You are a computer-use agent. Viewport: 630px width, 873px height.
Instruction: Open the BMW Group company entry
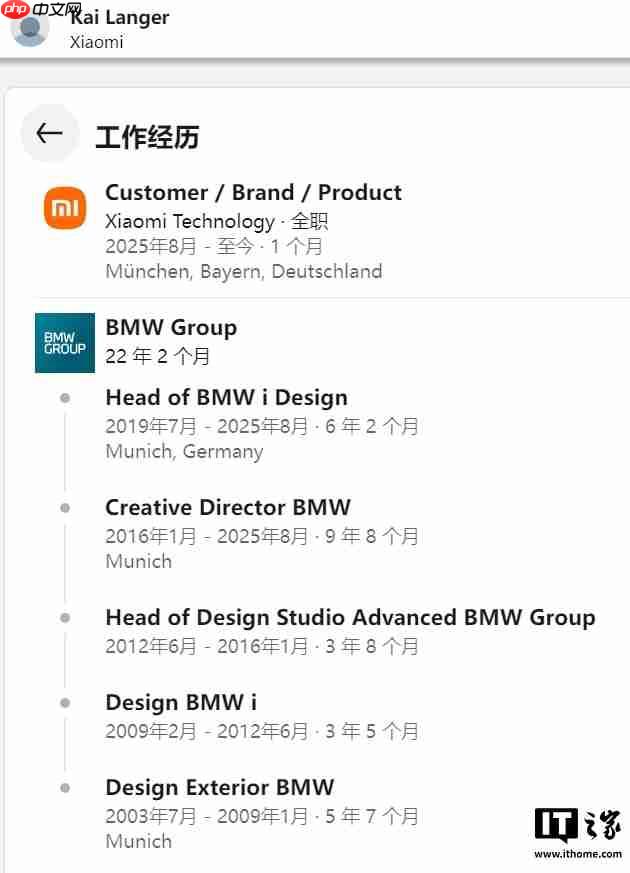65,343
